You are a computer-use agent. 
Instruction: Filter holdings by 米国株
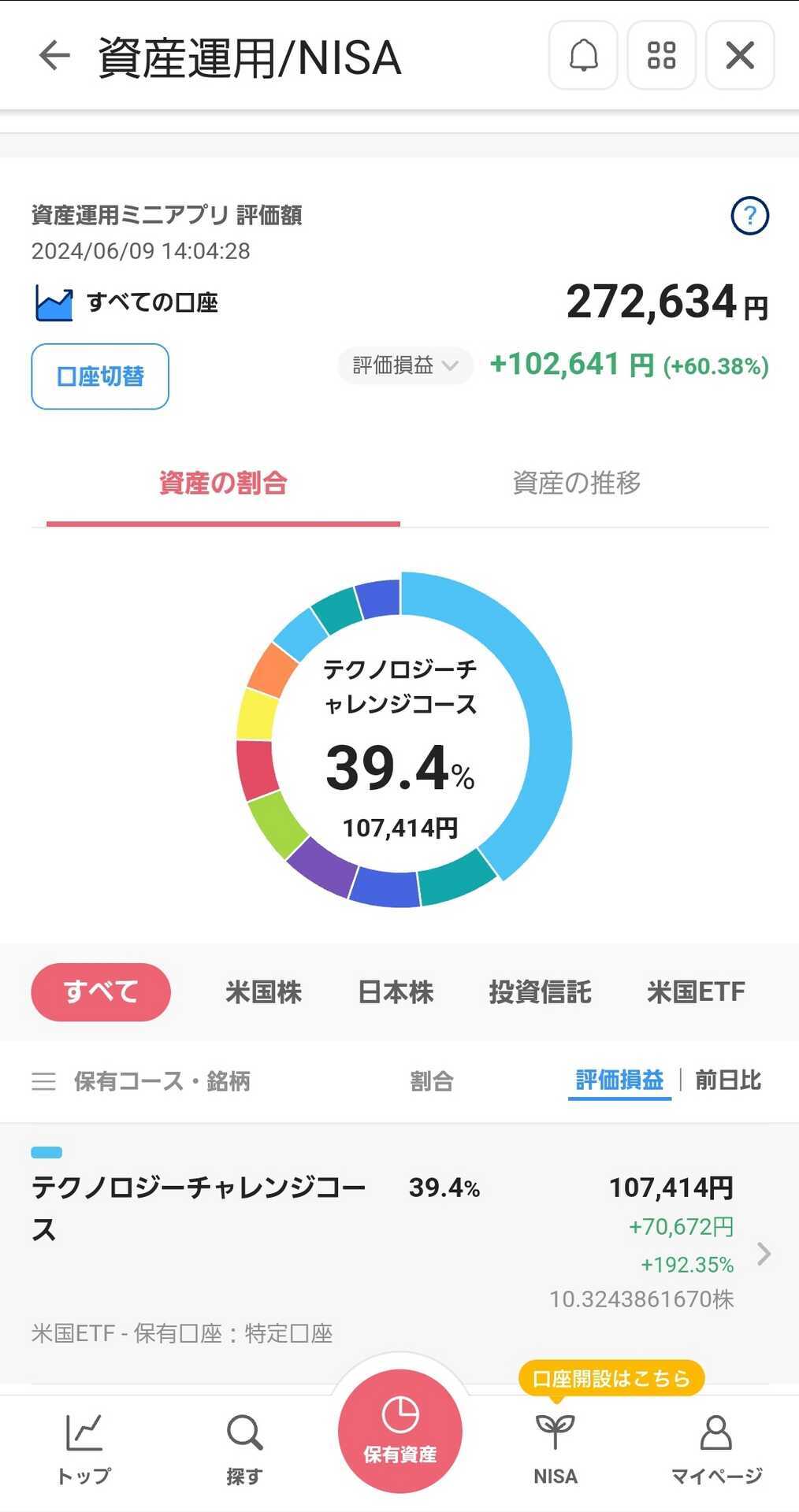click(263, 992)
